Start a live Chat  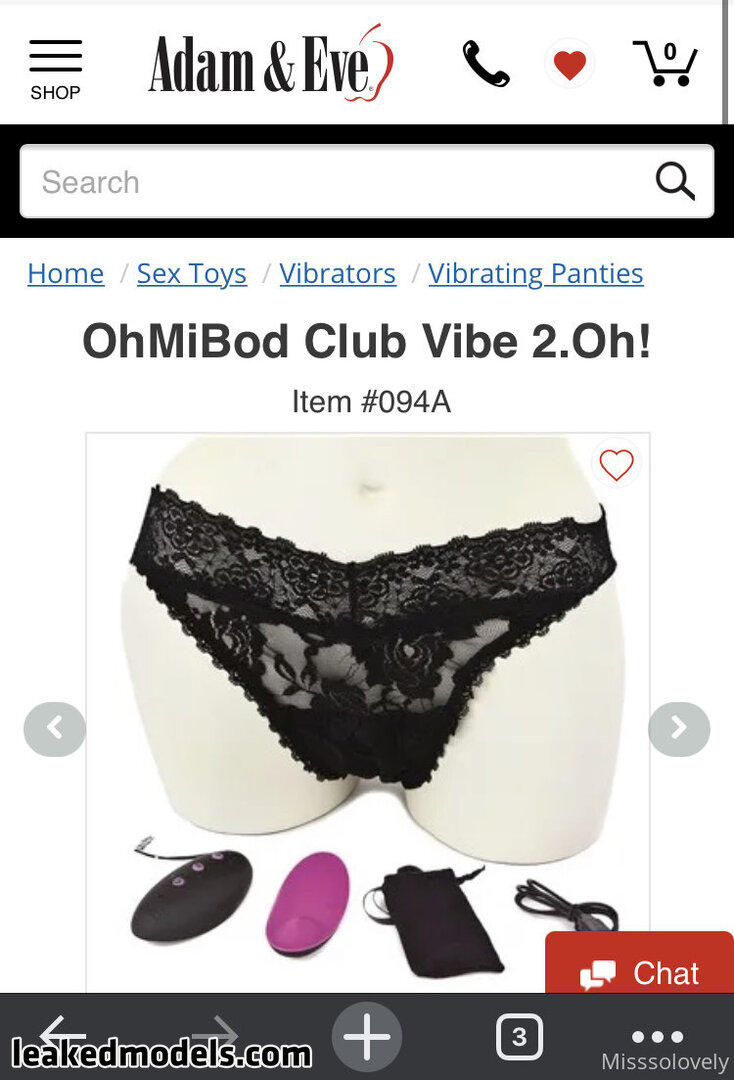[640, 972]
